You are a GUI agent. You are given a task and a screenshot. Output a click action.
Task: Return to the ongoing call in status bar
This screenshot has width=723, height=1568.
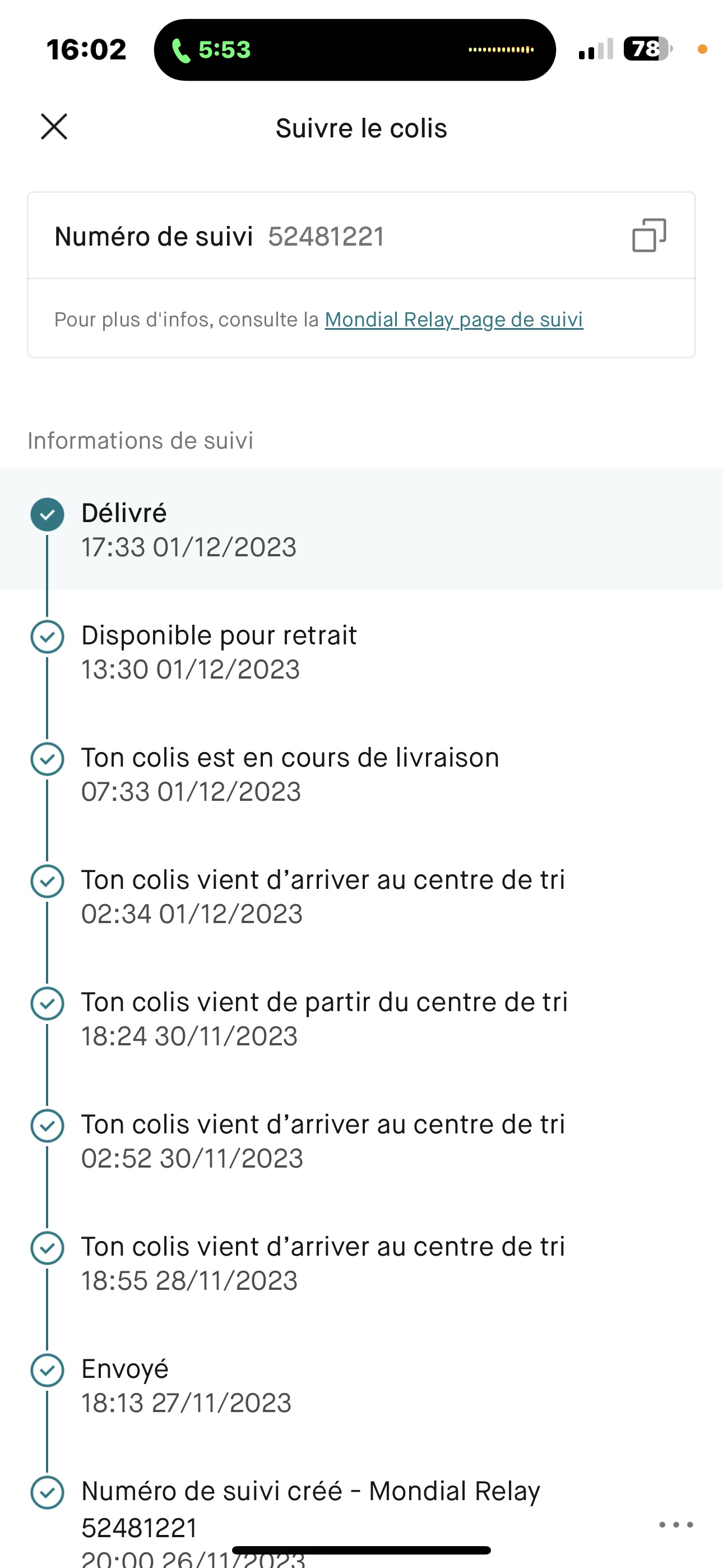[x=211, y=50]
